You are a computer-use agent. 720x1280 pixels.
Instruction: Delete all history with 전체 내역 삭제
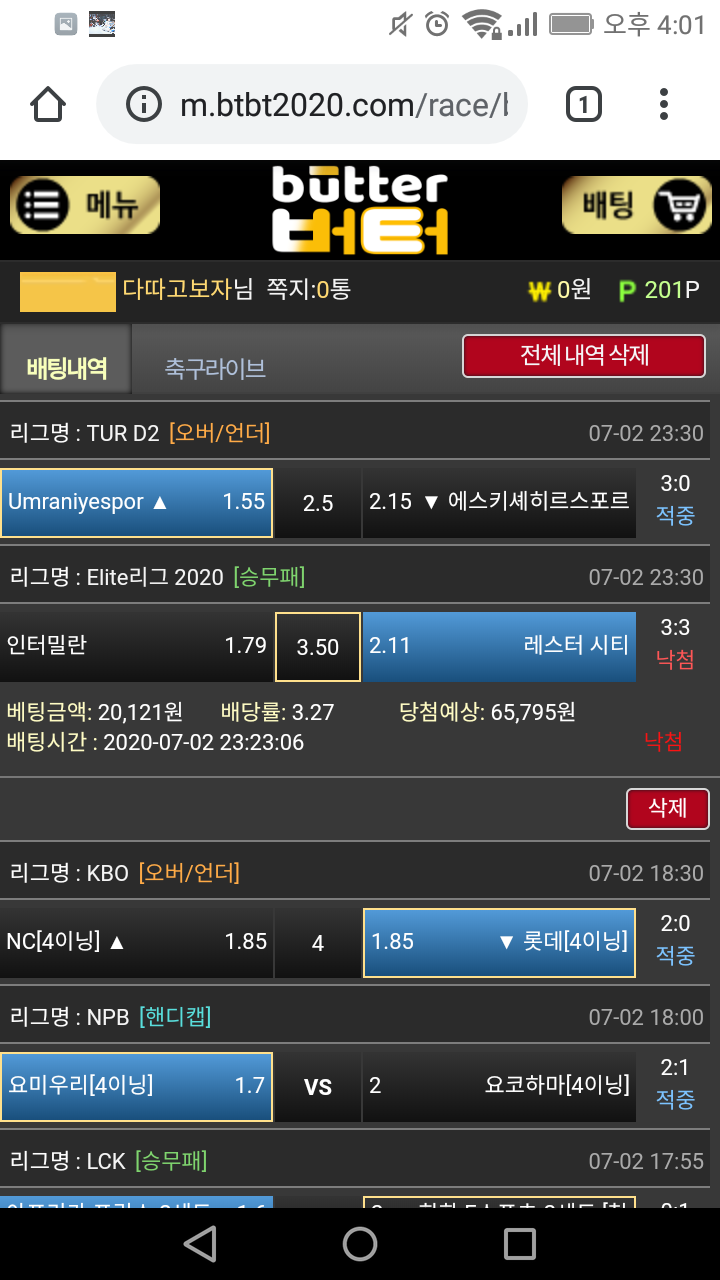(x=584, y=356)
